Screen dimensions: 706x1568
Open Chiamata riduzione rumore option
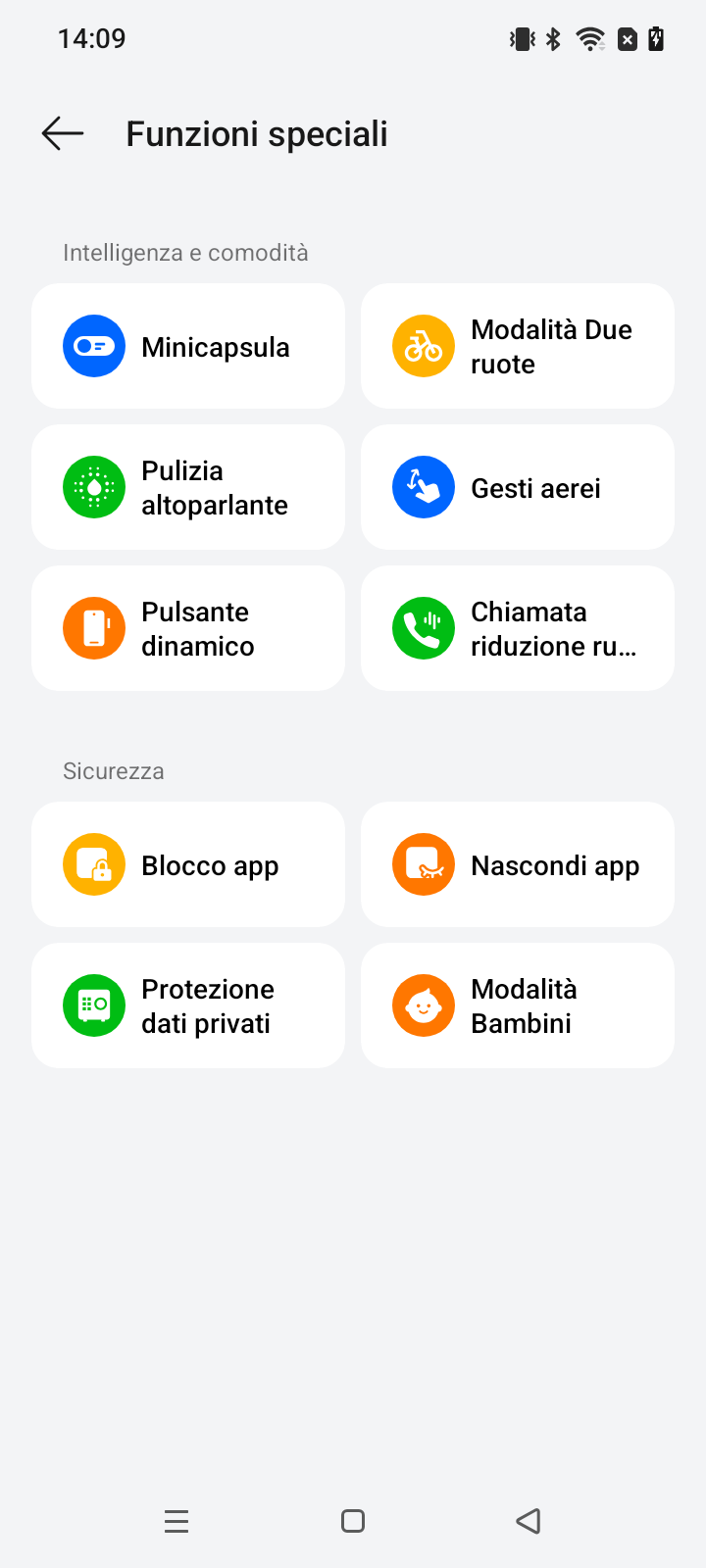point(518,629)
